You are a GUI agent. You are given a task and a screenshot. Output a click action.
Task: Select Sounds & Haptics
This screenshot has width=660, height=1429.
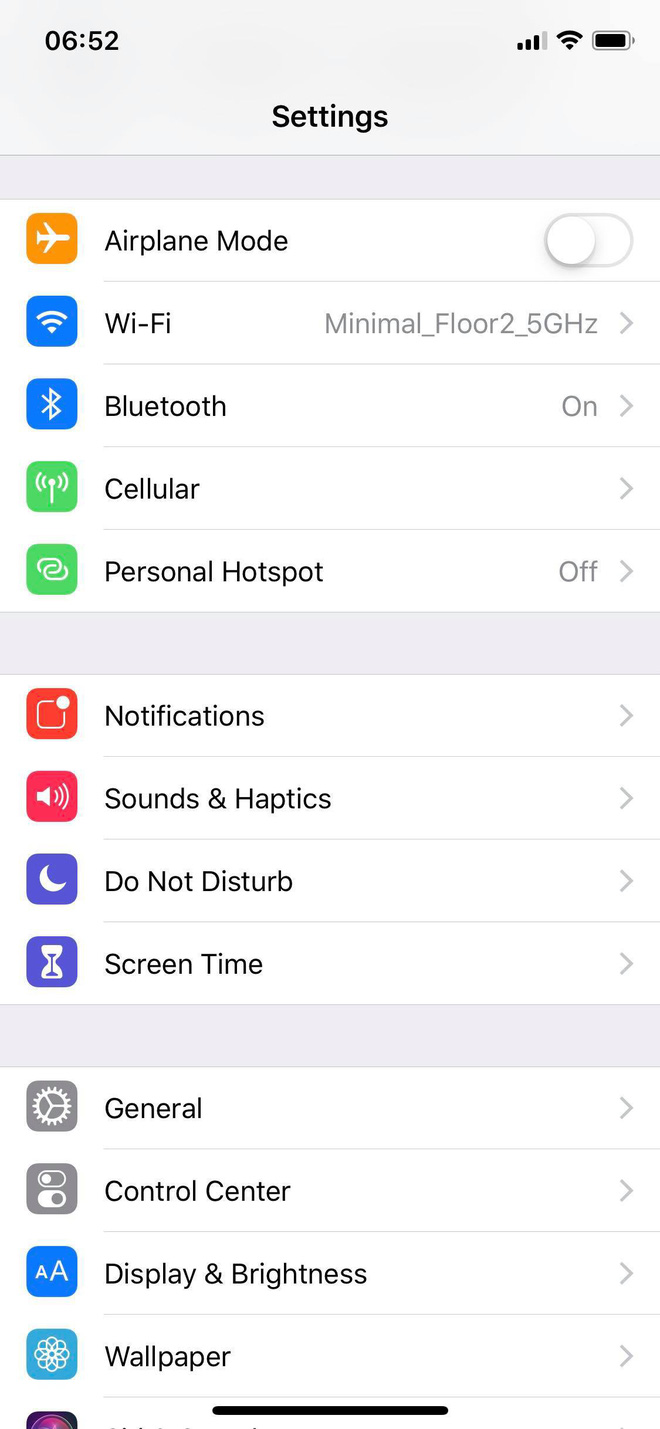coord(330,799)
